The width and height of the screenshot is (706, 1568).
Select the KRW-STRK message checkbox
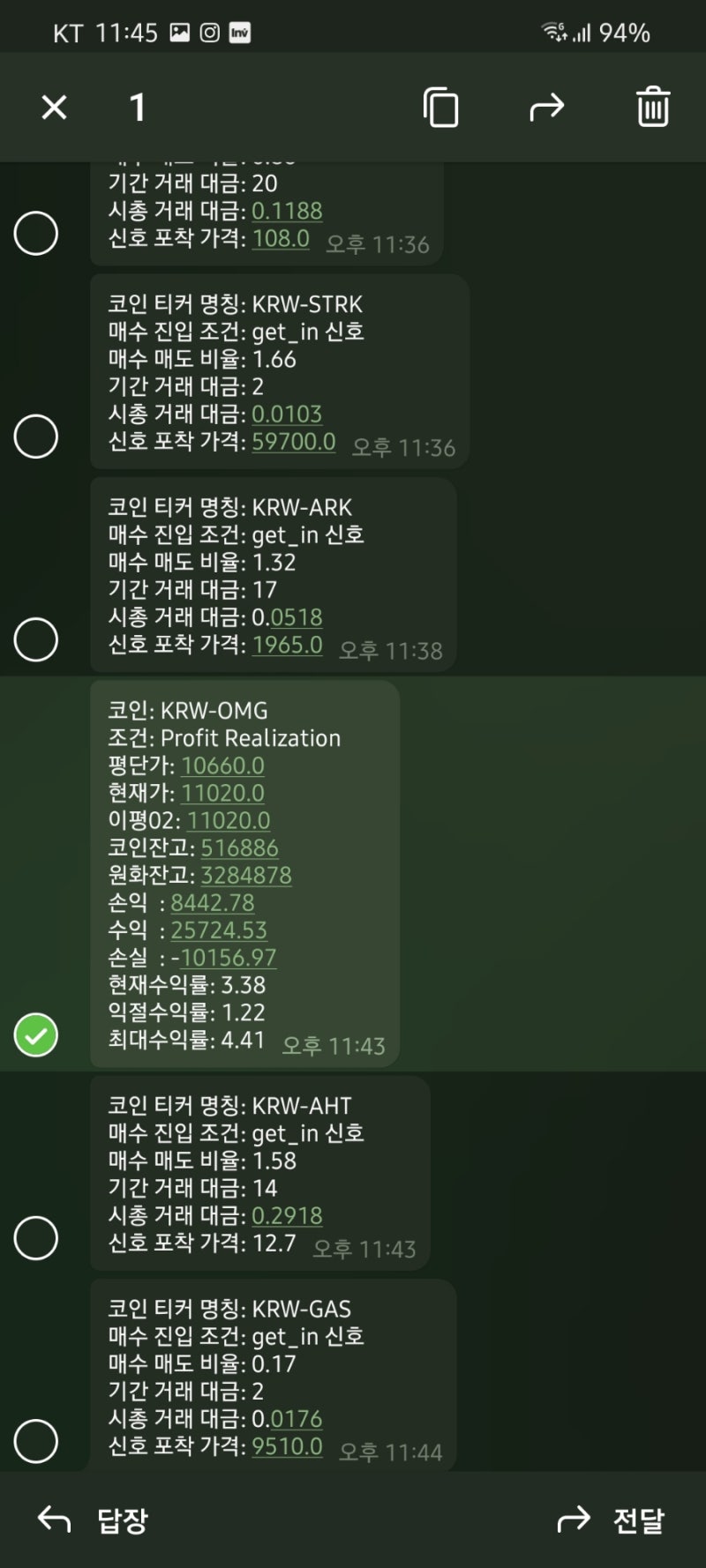tap(36, 437)
